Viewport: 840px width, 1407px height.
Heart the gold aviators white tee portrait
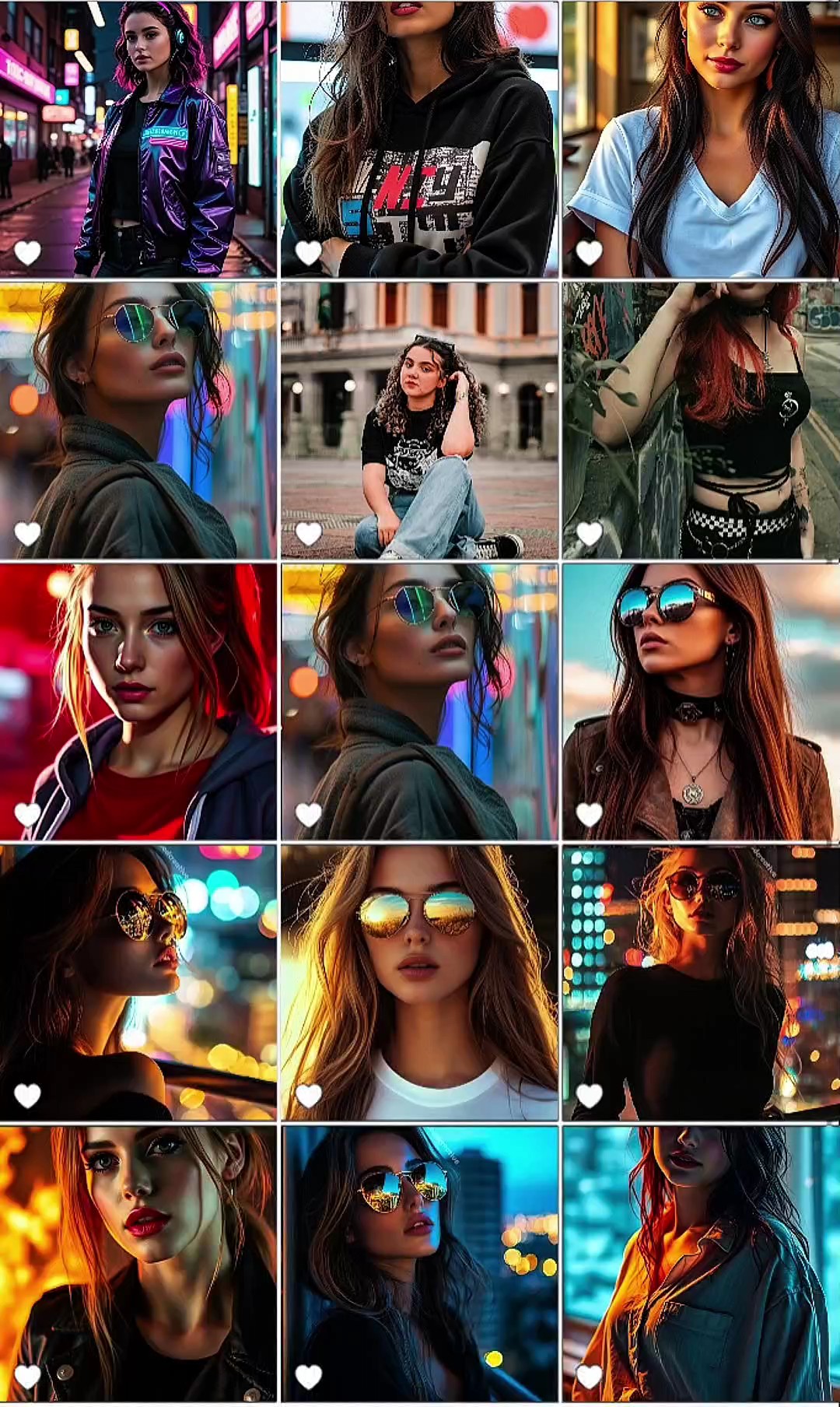(x=309, y=1096)
